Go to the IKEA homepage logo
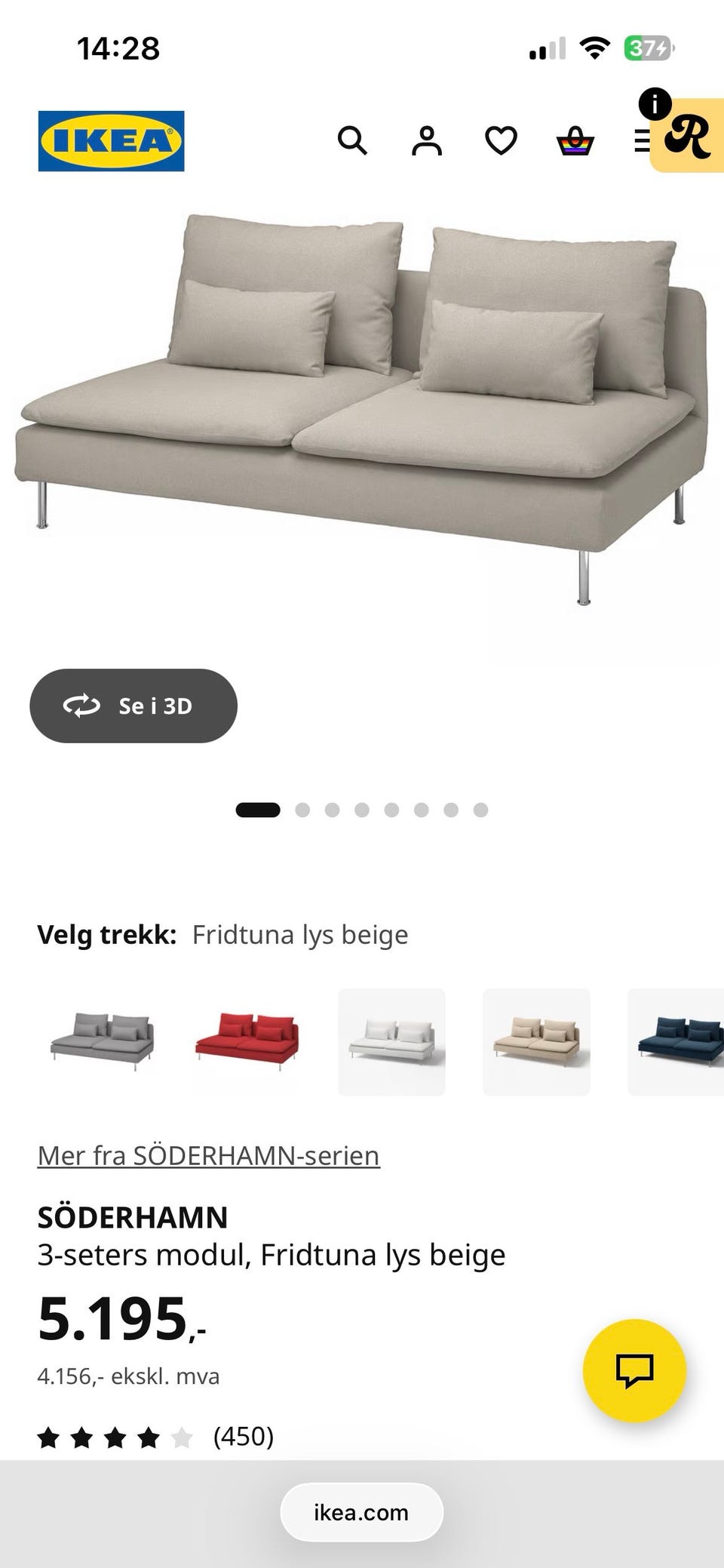The width and height of the screenshot is (724, 1568). click(111, 141)
